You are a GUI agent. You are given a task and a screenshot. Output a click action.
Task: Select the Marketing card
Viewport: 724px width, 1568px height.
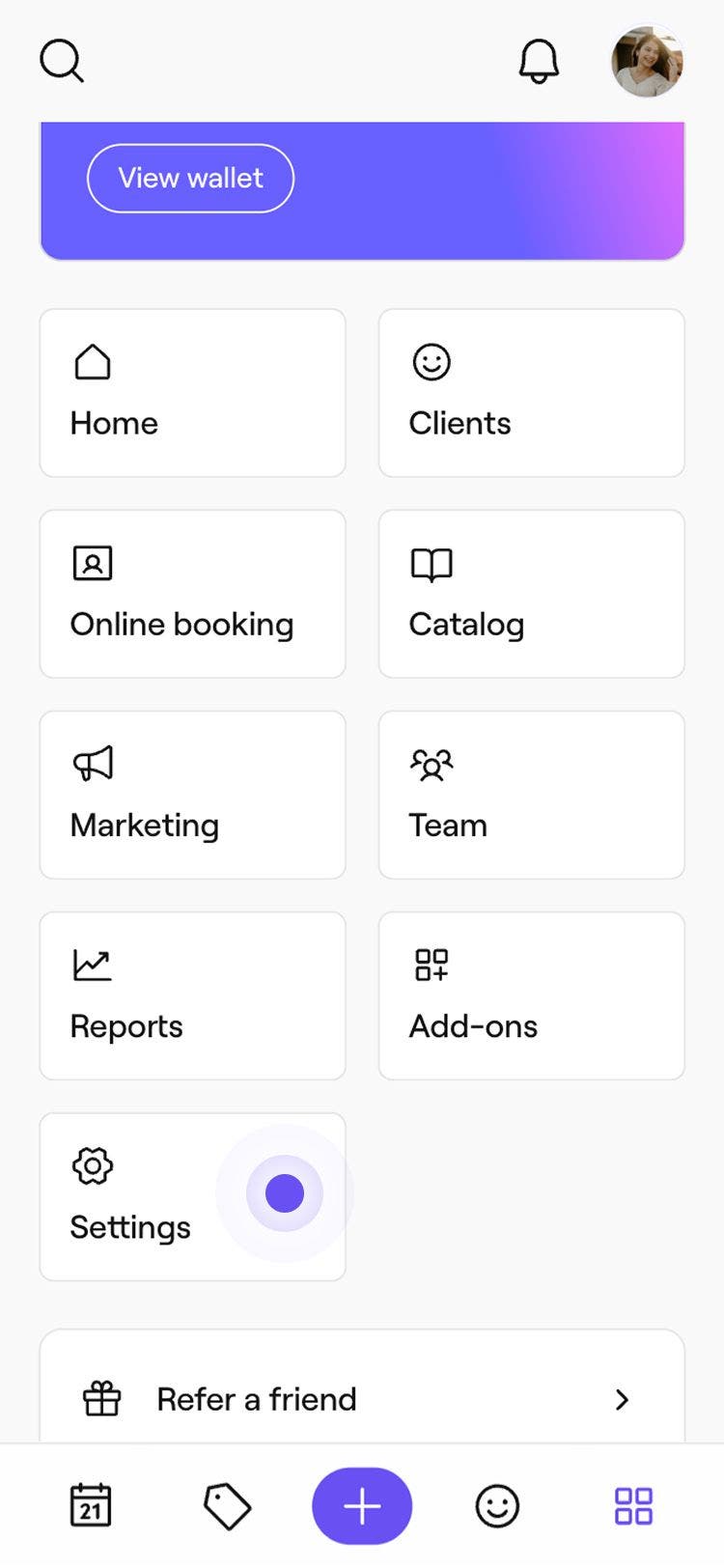(192, 795)
